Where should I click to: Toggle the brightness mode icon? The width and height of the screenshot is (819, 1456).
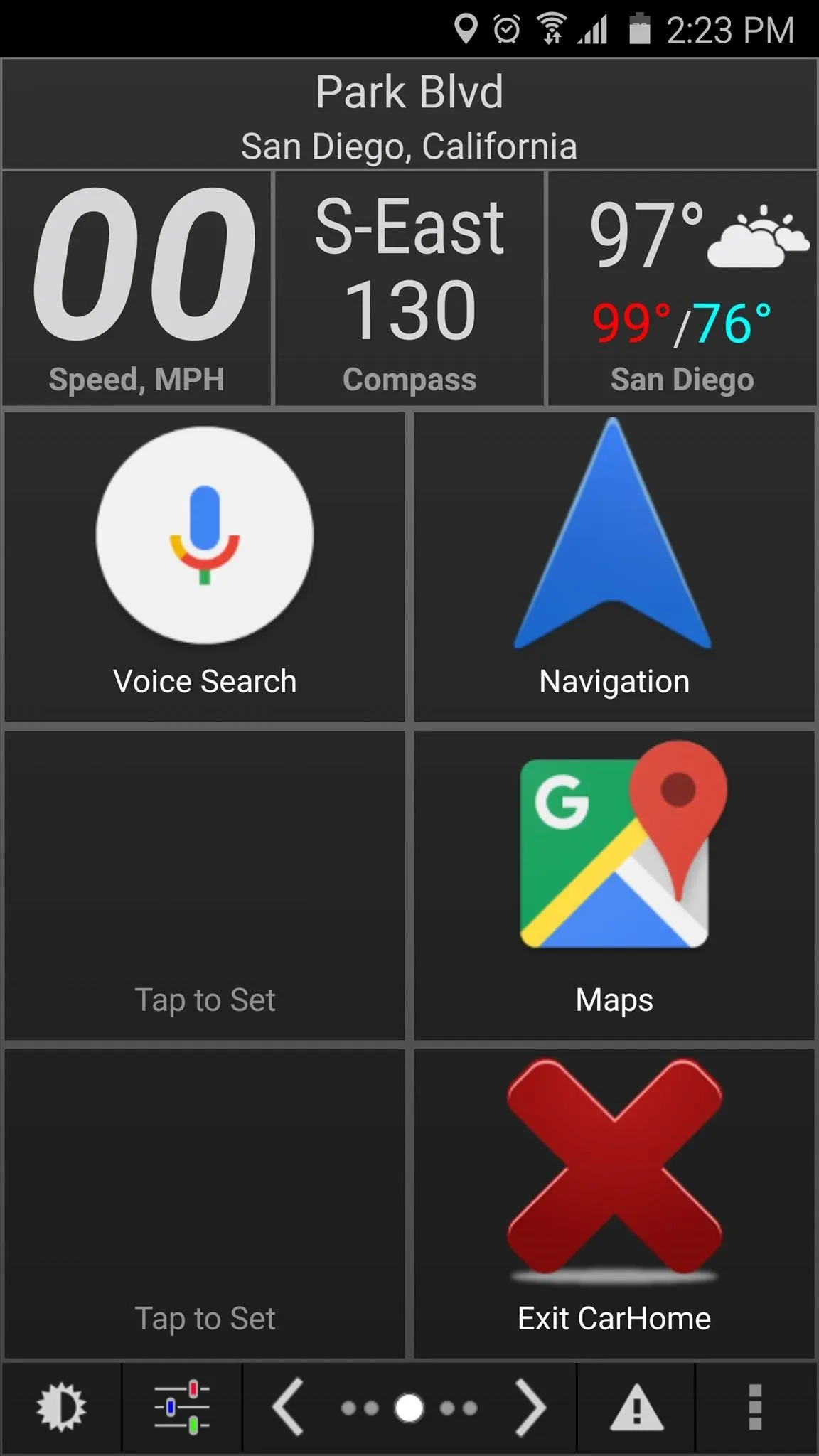pos(61,1407)
